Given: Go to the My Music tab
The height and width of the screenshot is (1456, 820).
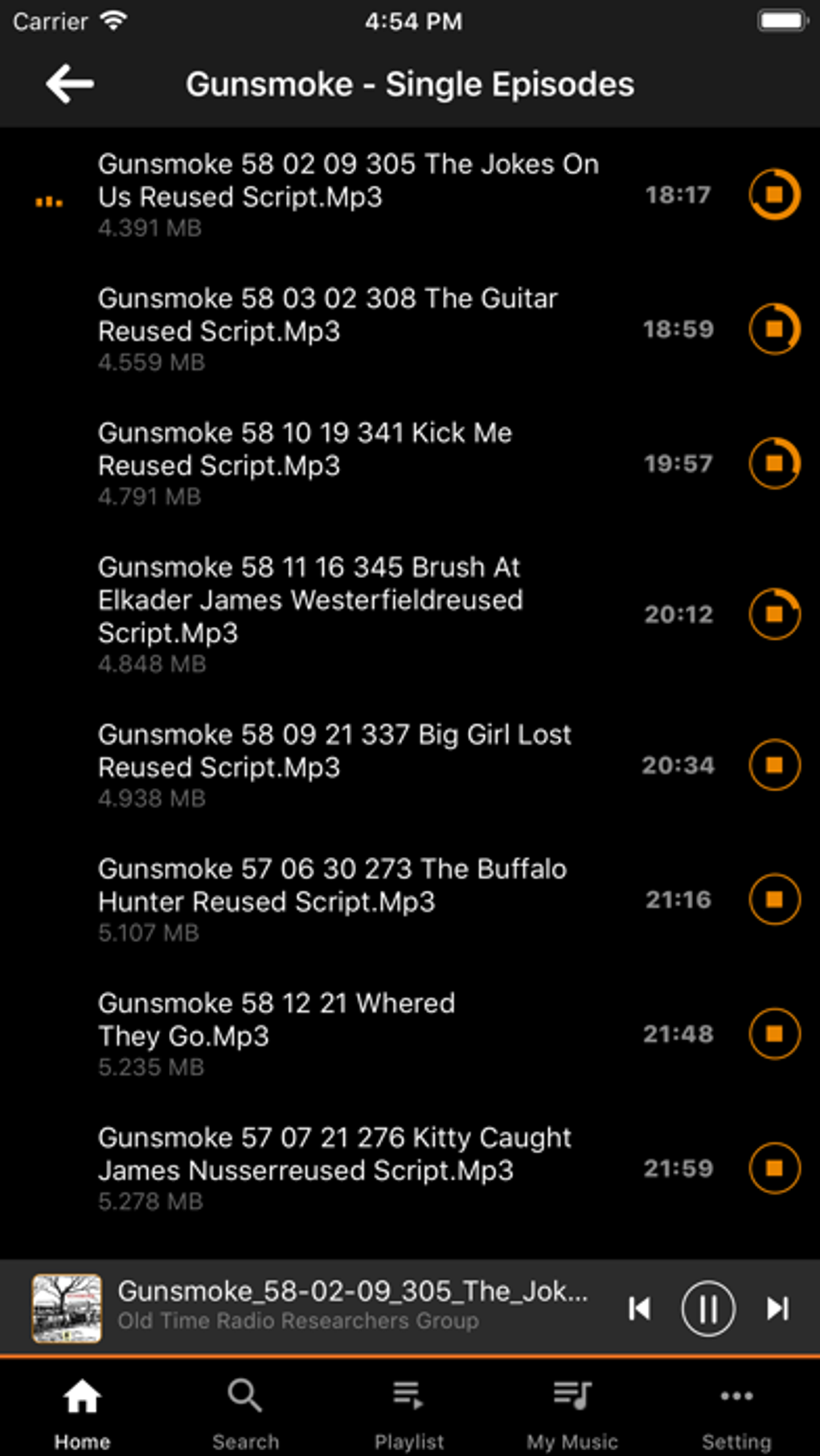Looking at the screenshot, I should 572,1411.
